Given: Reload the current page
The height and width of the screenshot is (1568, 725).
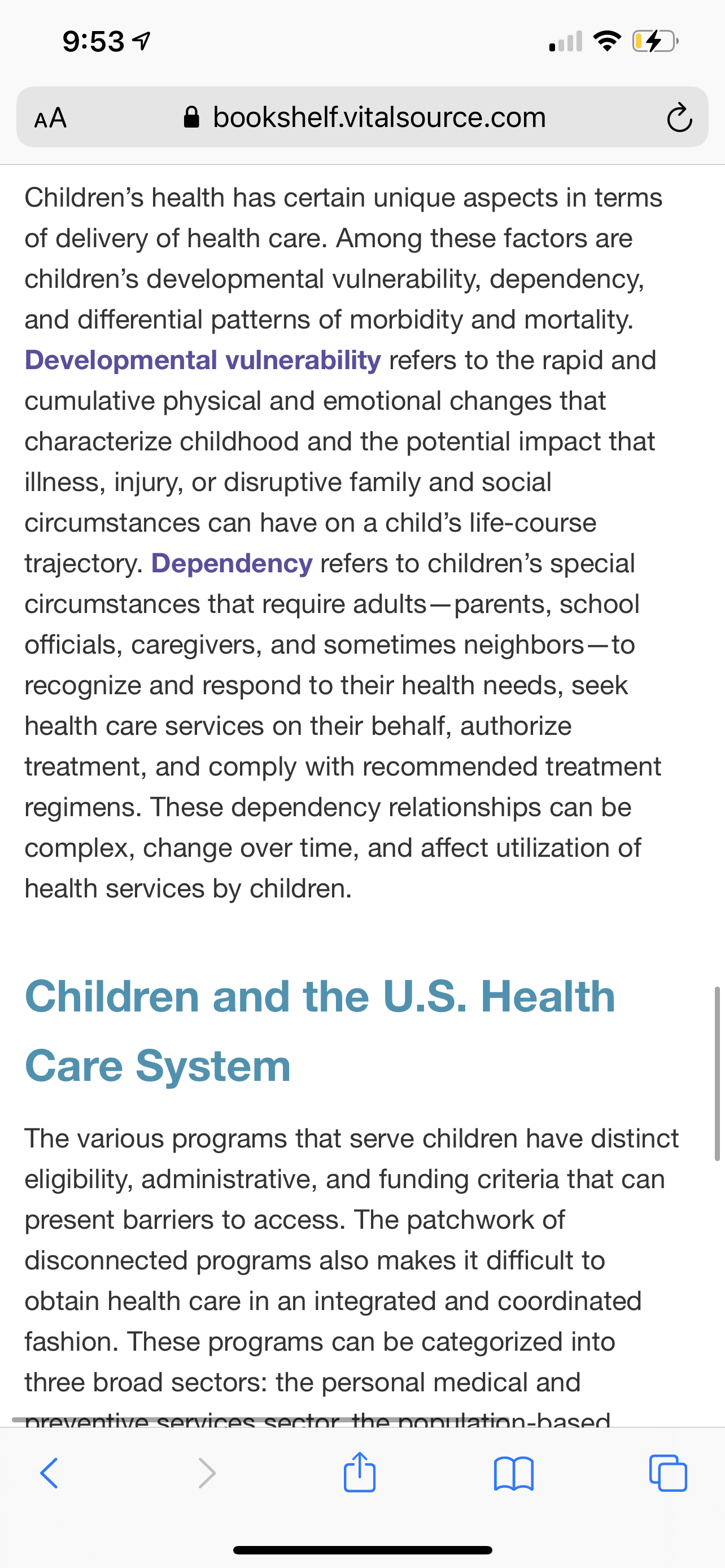Looking at the screenshot, I should point(679,117).
